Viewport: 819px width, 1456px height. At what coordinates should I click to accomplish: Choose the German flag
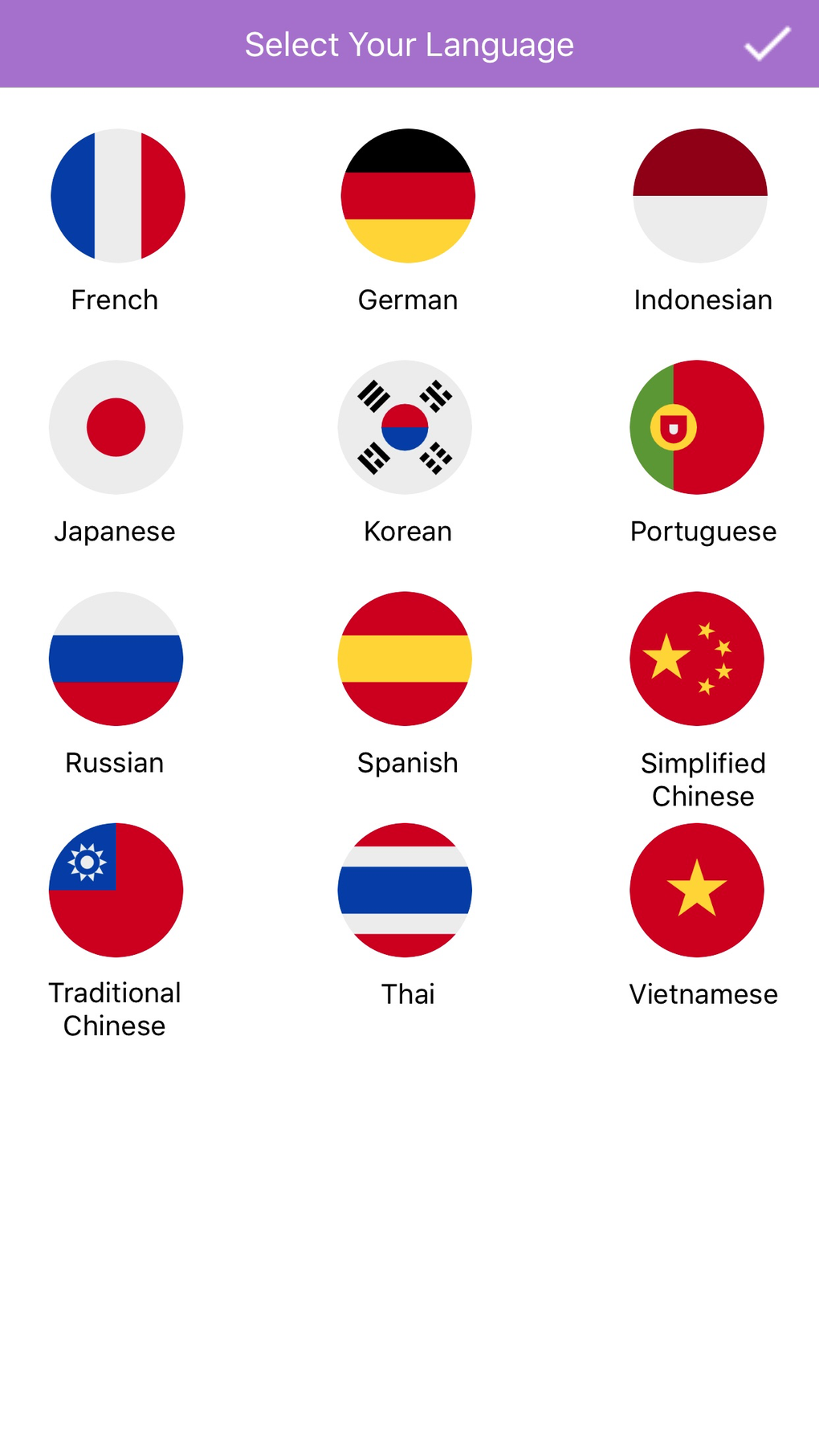408,196
